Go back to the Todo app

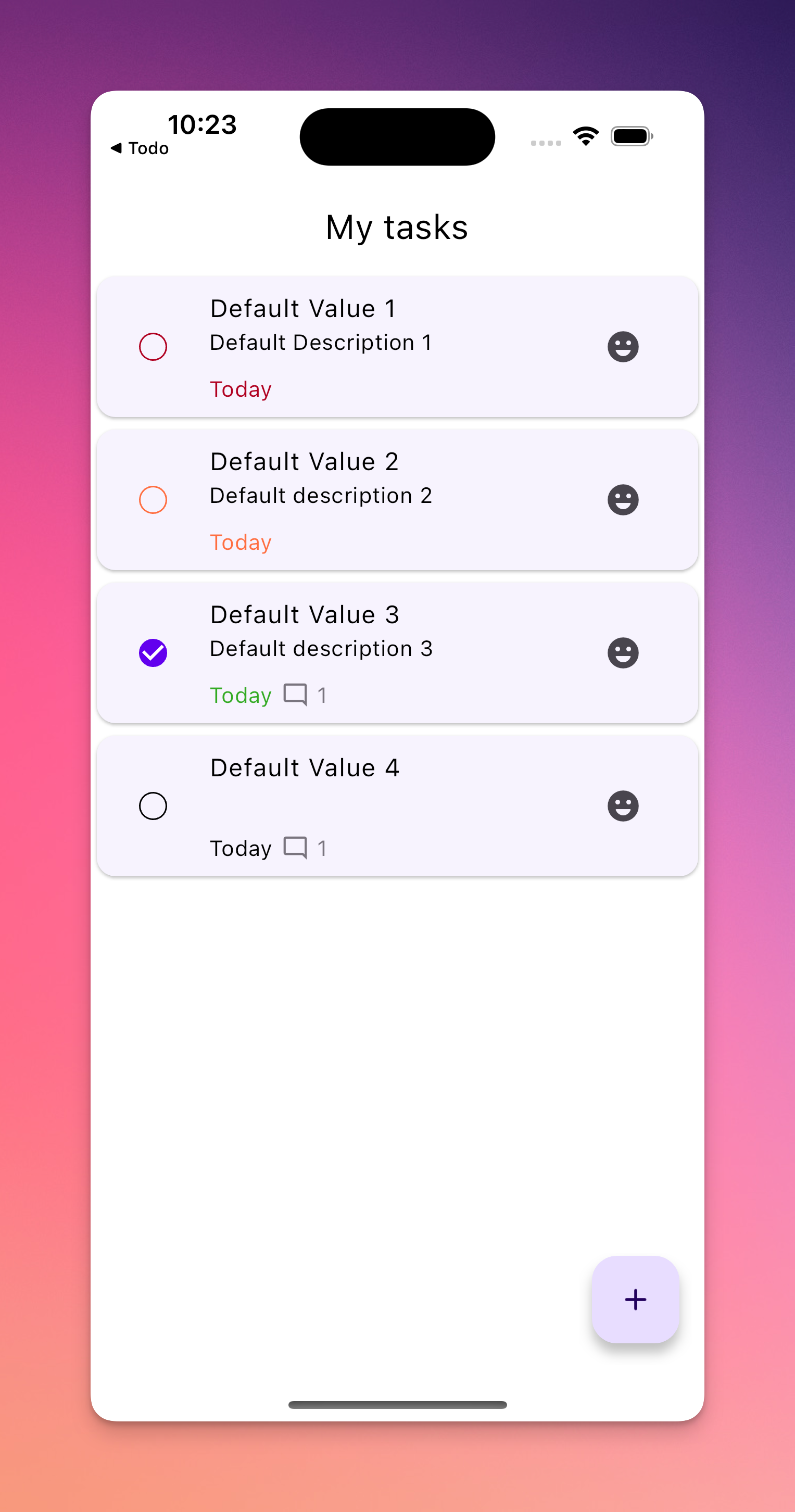point(140,148)
